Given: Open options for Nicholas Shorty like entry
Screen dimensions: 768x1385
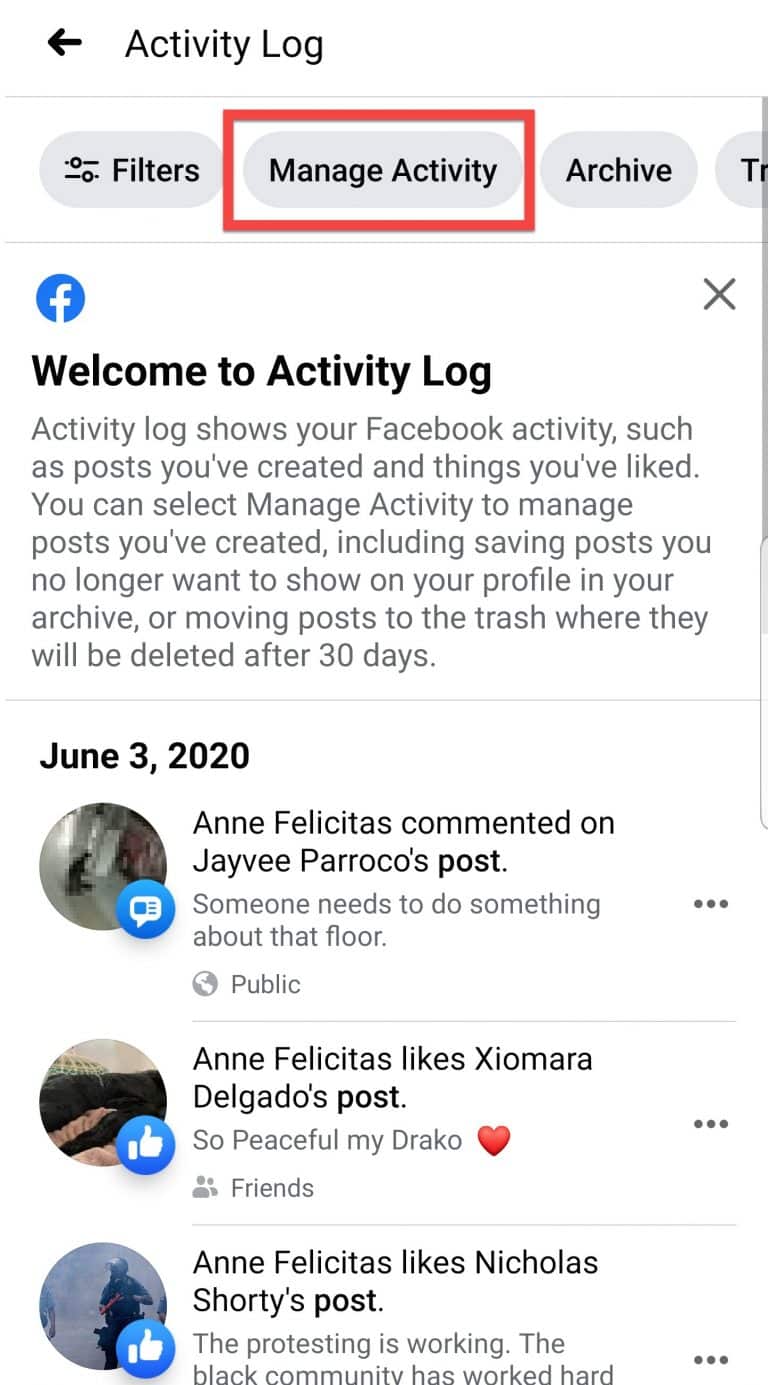Looking at the screenshot, I should pyautogui.click(x=710, y=1360).
